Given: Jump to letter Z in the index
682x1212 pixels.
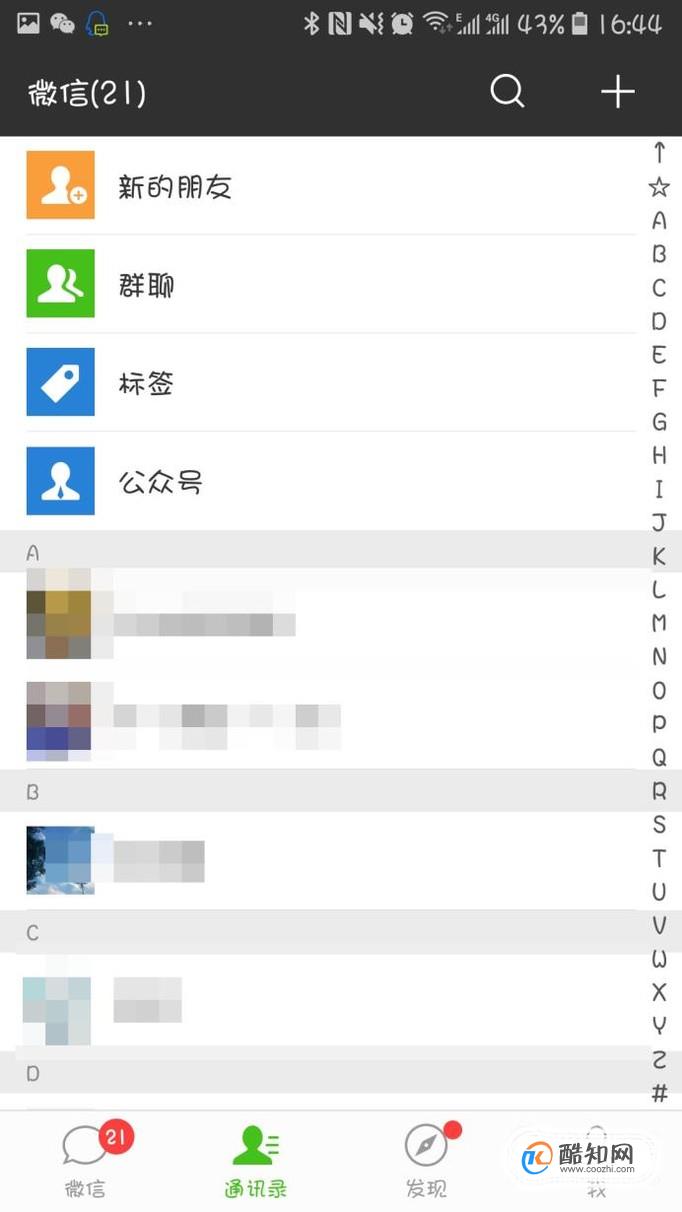Looking at the screenshot, I should [x=659, y=1060].
